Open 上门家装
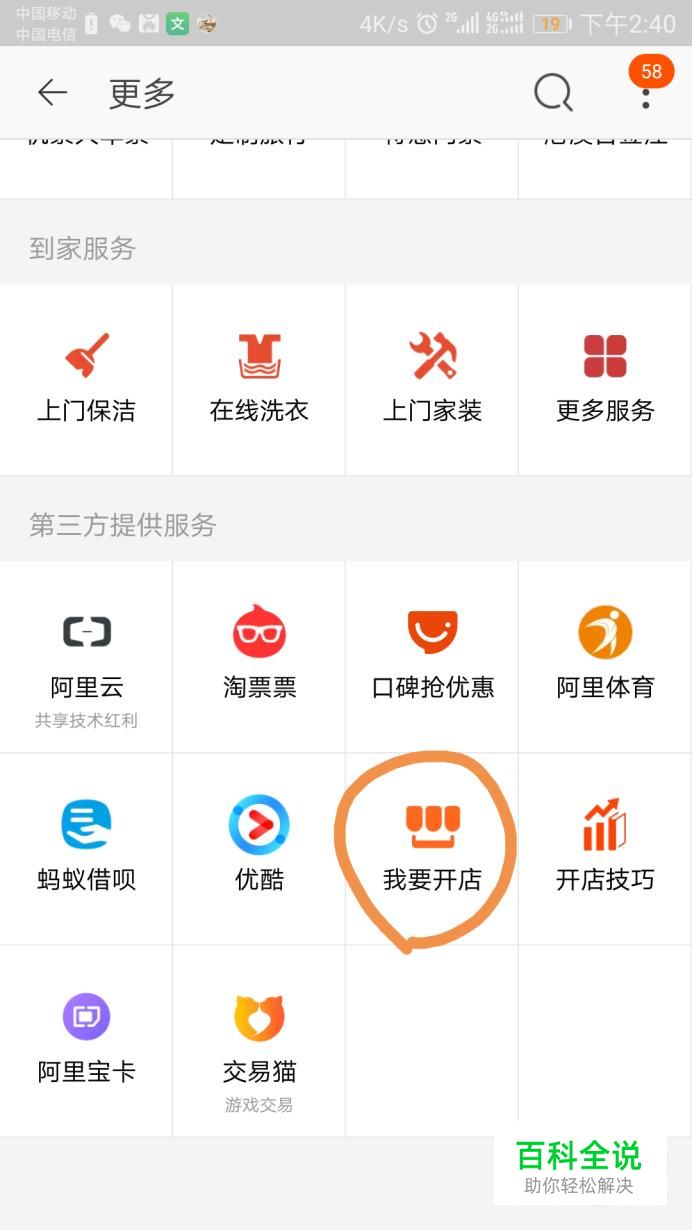The width and height of the screenshot is (692, 1230). 432,380
